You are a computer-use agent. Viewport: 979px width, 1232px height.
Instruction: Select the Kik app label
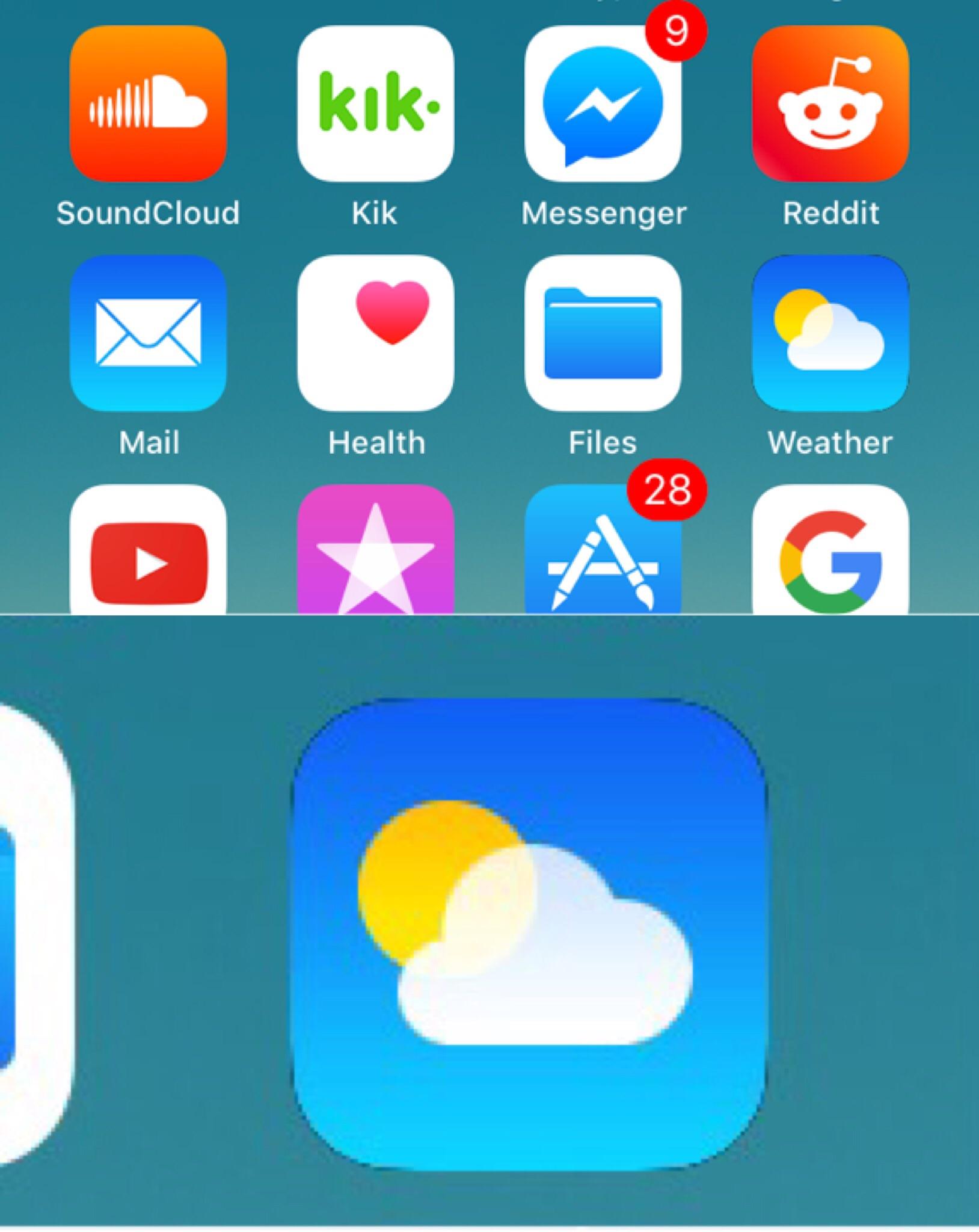[376, 212]
